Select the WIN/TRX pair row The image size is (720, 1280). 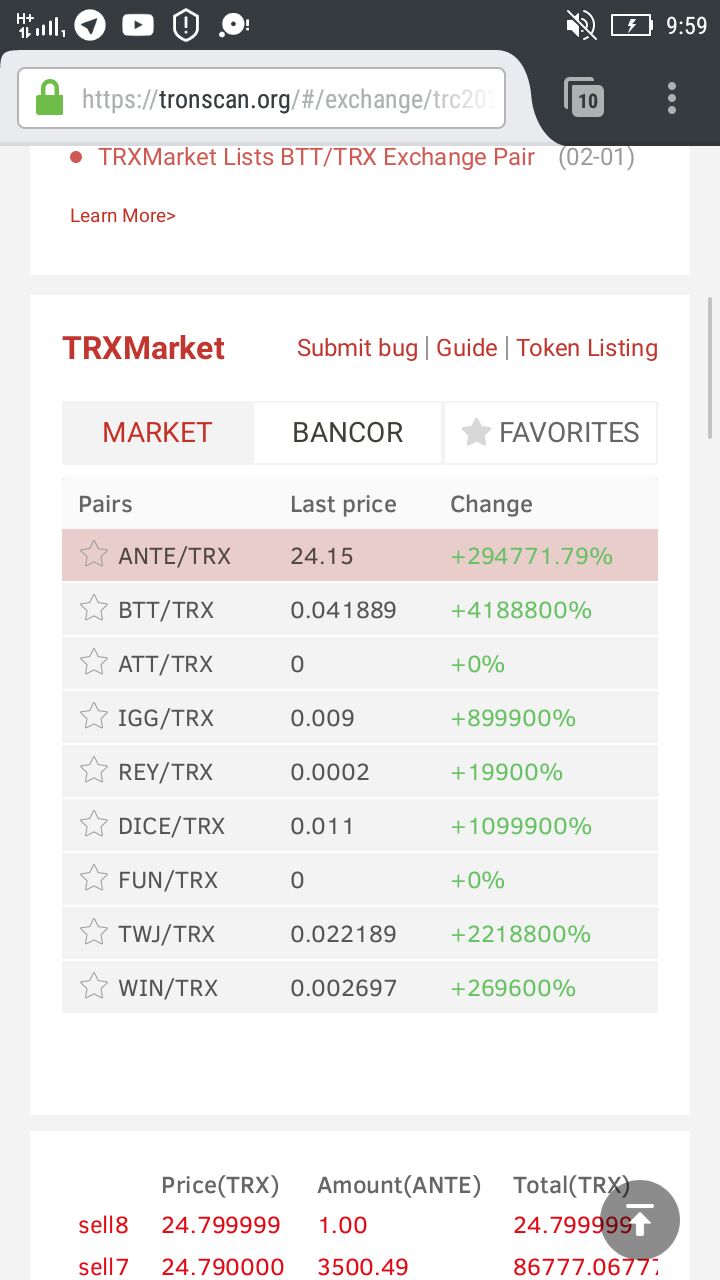pyautogui.click(x=360, y=988)
